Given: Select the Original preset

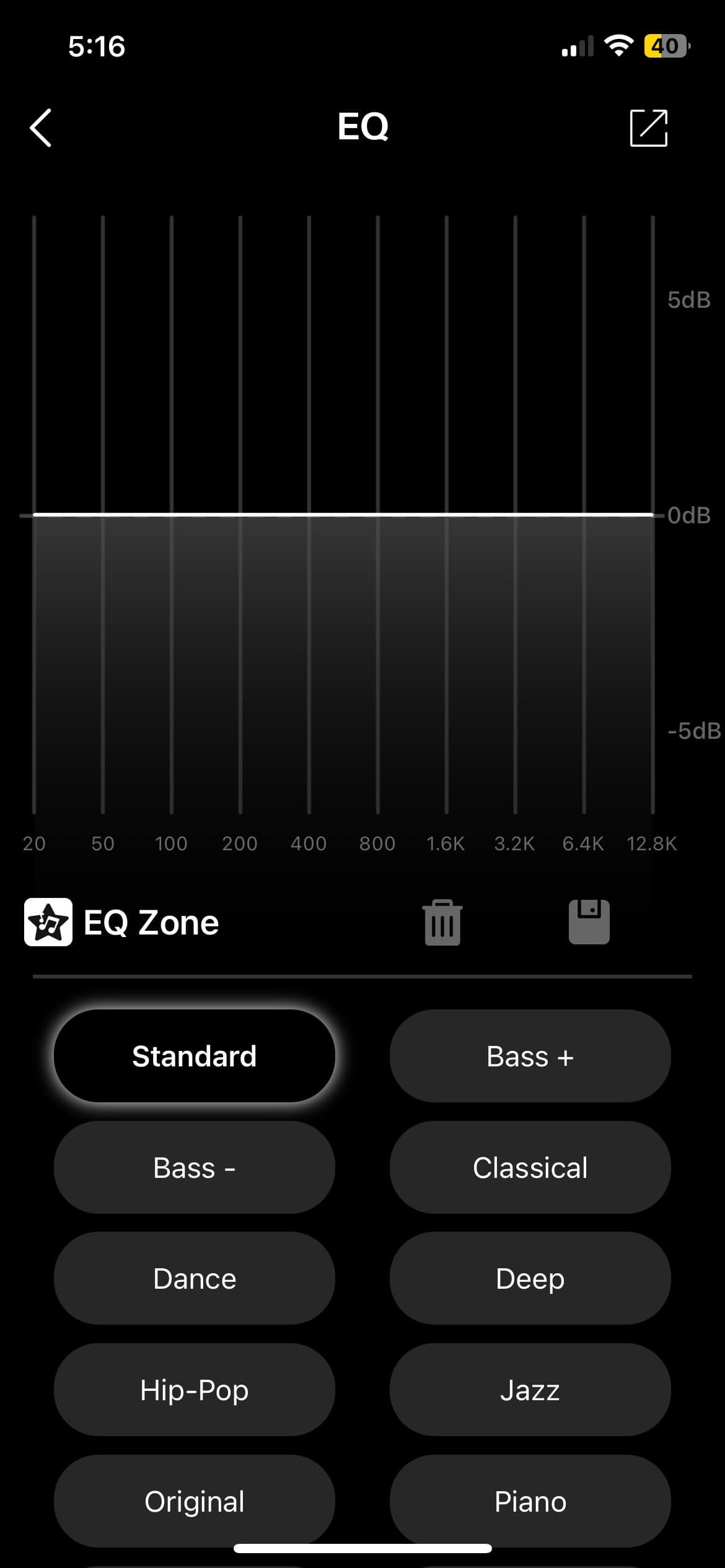Looking at the screenshot, I should [195, 1501].
